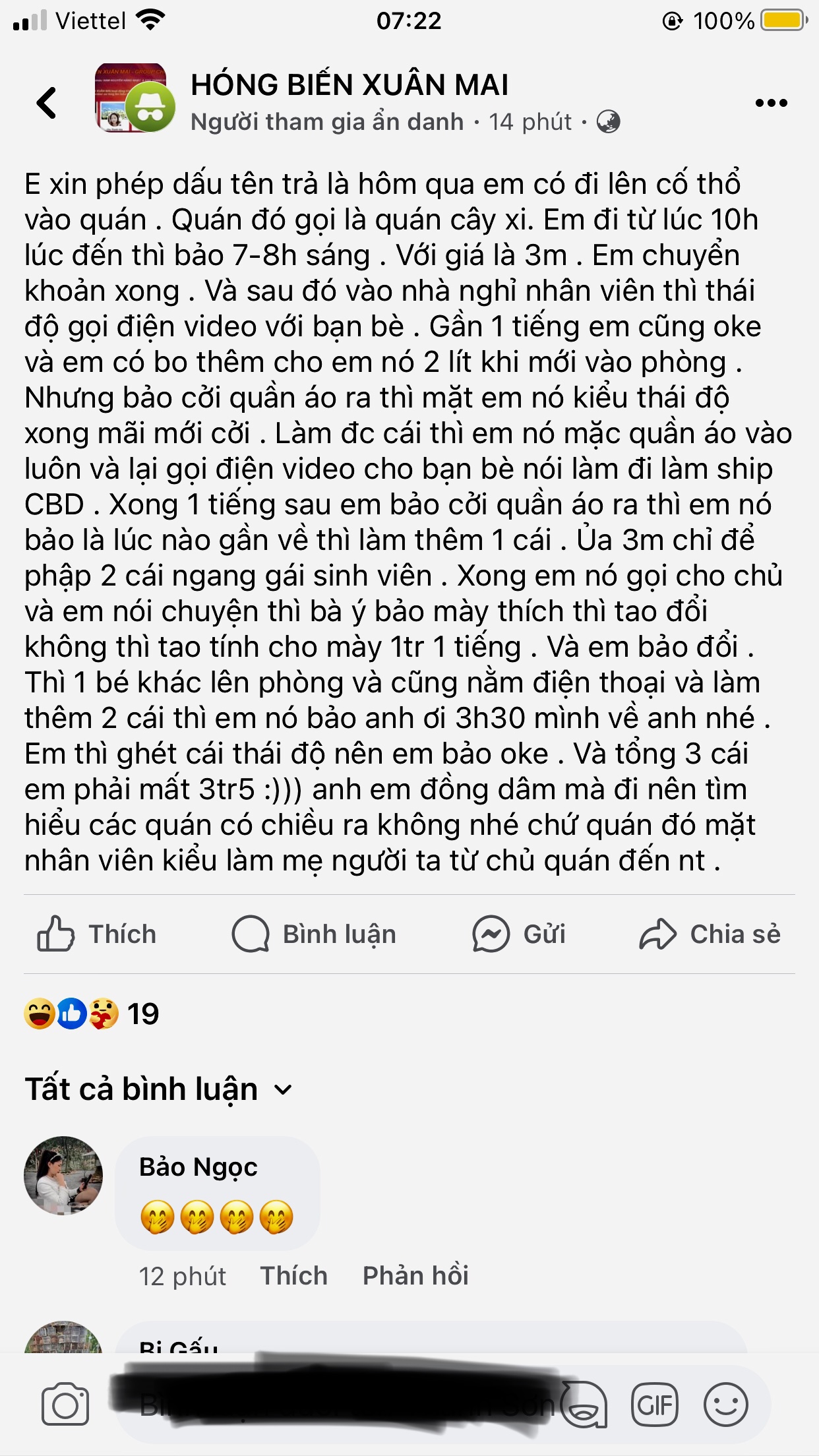Viewport: 819px width, 1456px height.
Task: Expand the Tất cả bình luận filter
Action: [x=158, y=1089]
